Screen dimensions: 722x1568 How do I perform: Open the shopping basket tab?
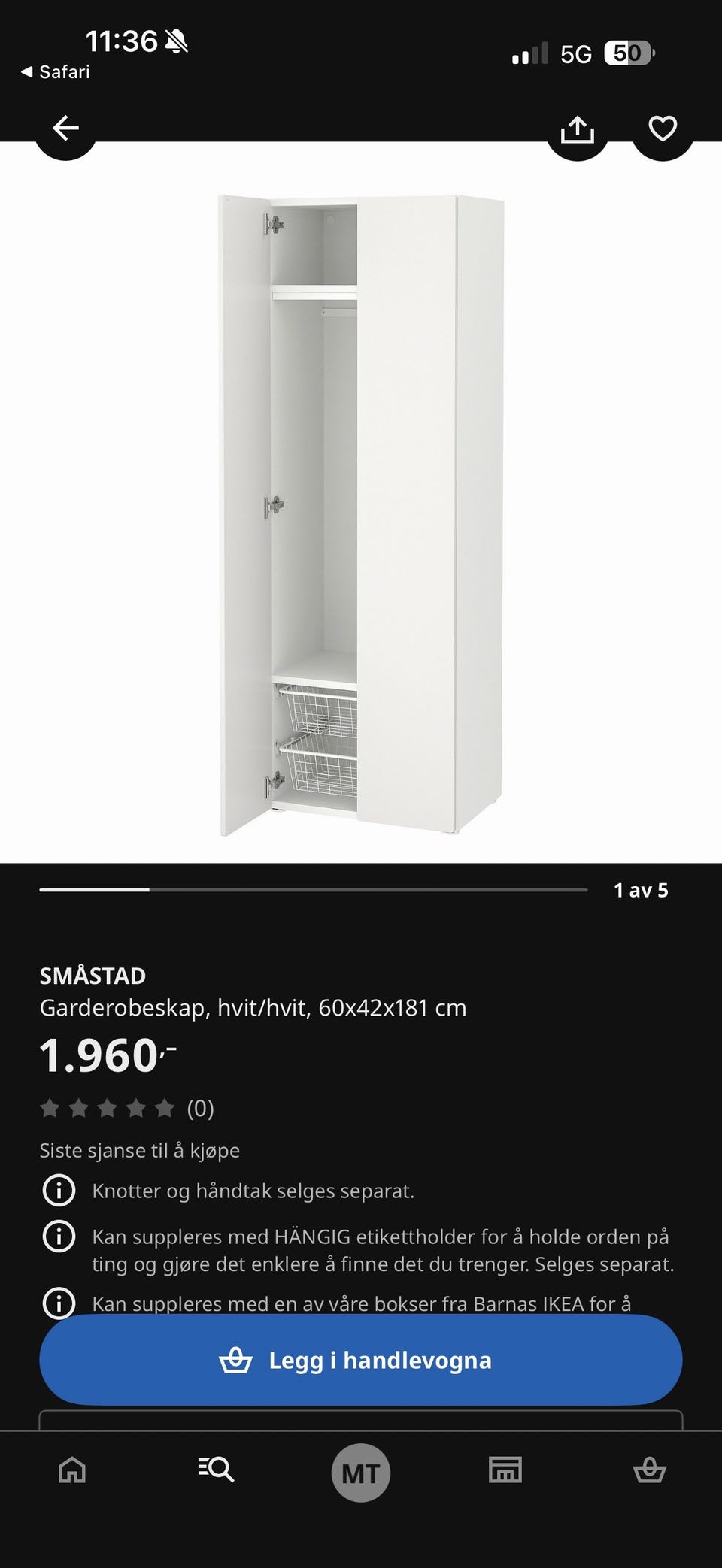(650, 1470)
